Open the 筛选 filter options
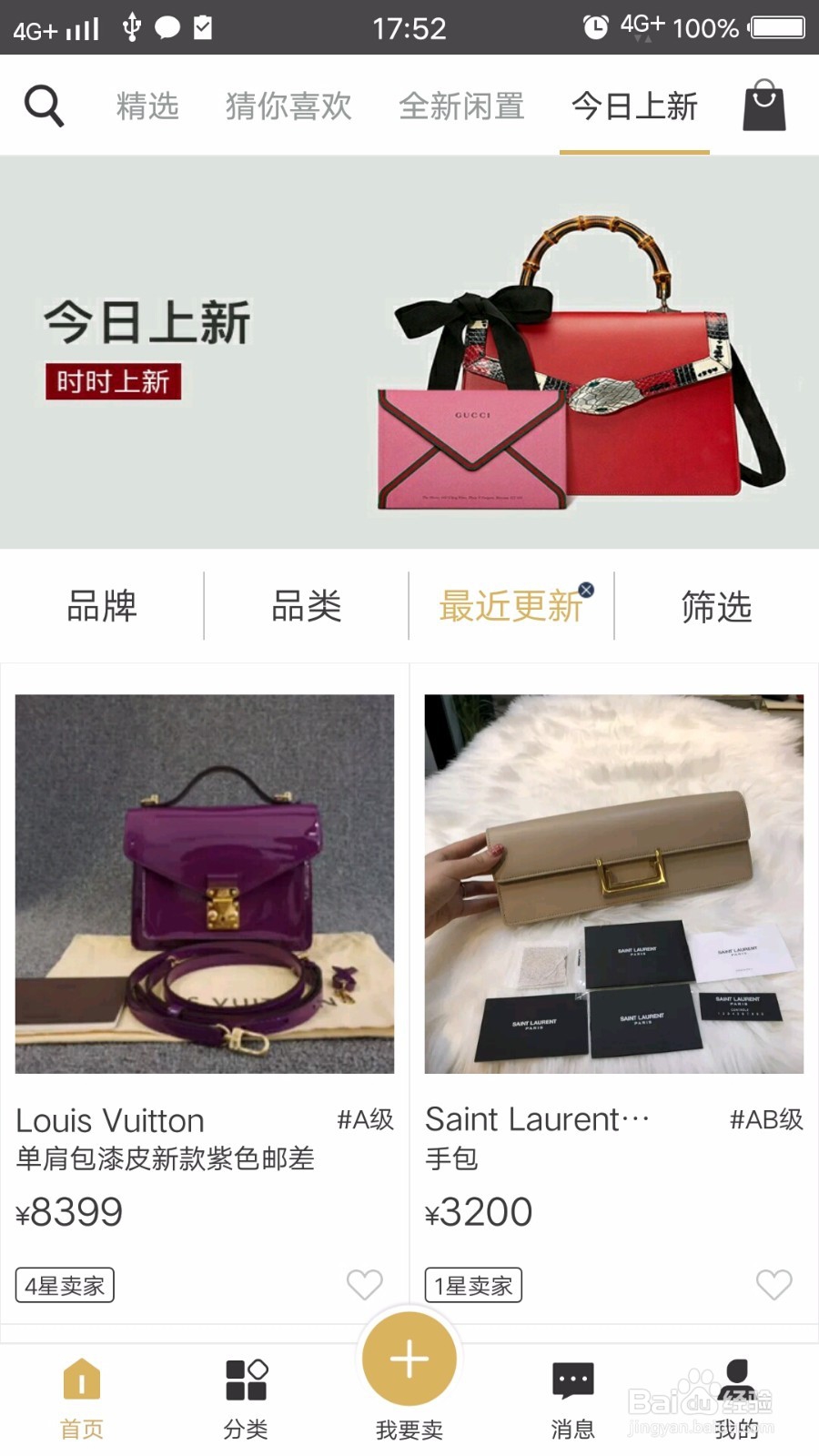Screen dimensions: 819x1456 (716, 606)
